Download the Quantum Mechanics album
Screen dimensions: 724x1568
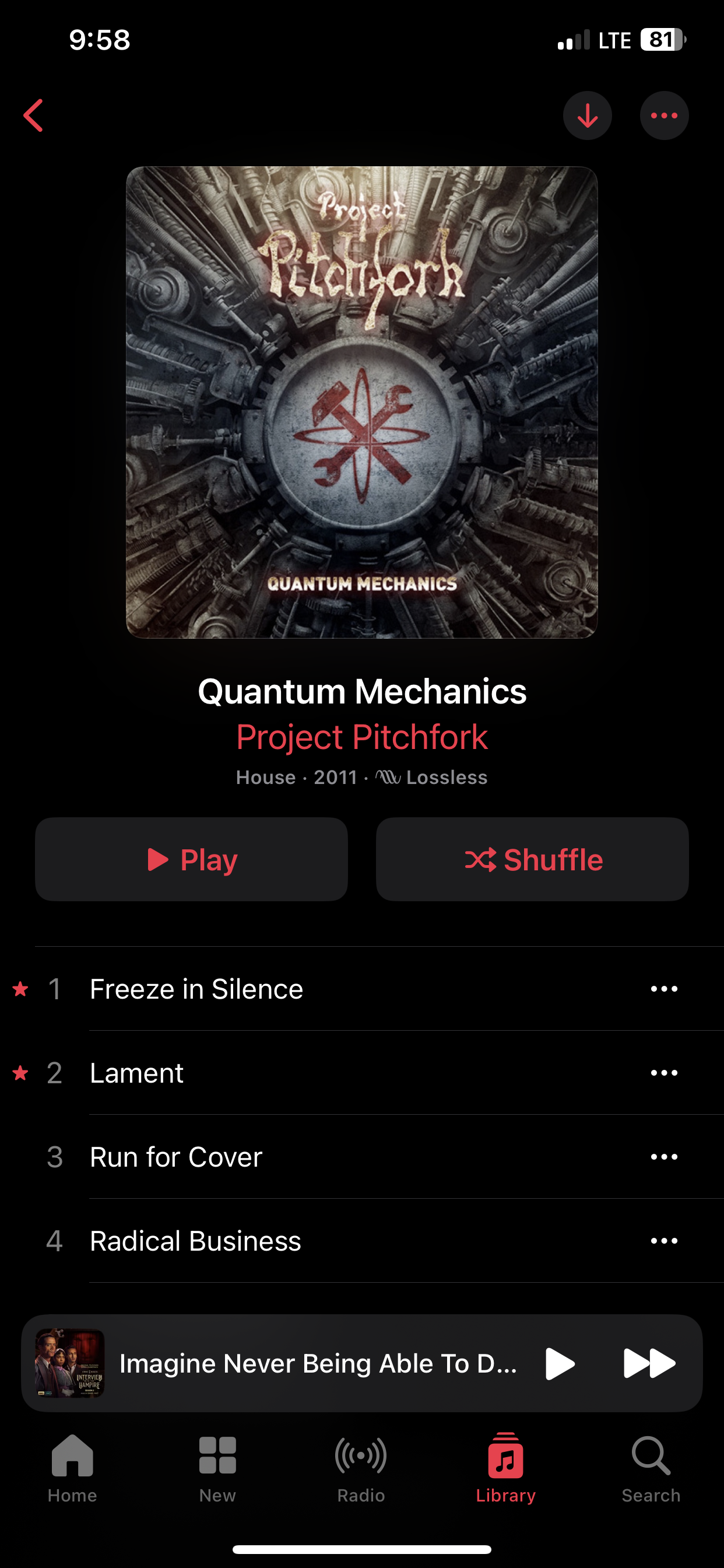[x=587, y=116]
